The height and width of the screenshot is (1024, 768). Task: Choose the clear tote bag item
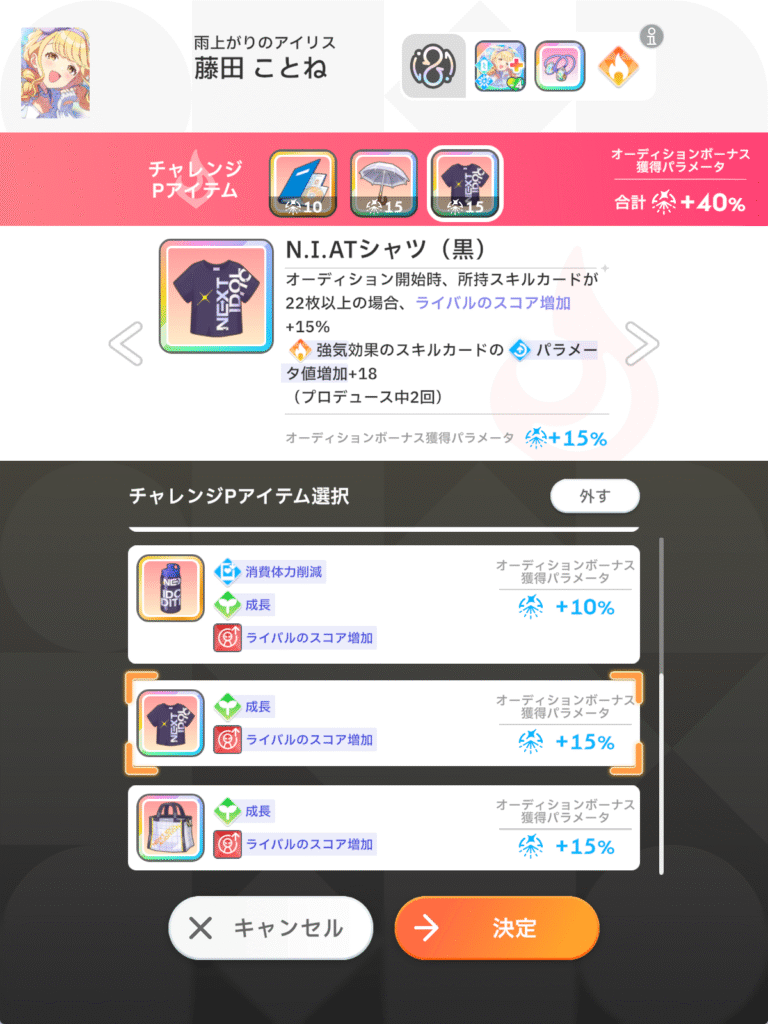(x=384, y=827)
